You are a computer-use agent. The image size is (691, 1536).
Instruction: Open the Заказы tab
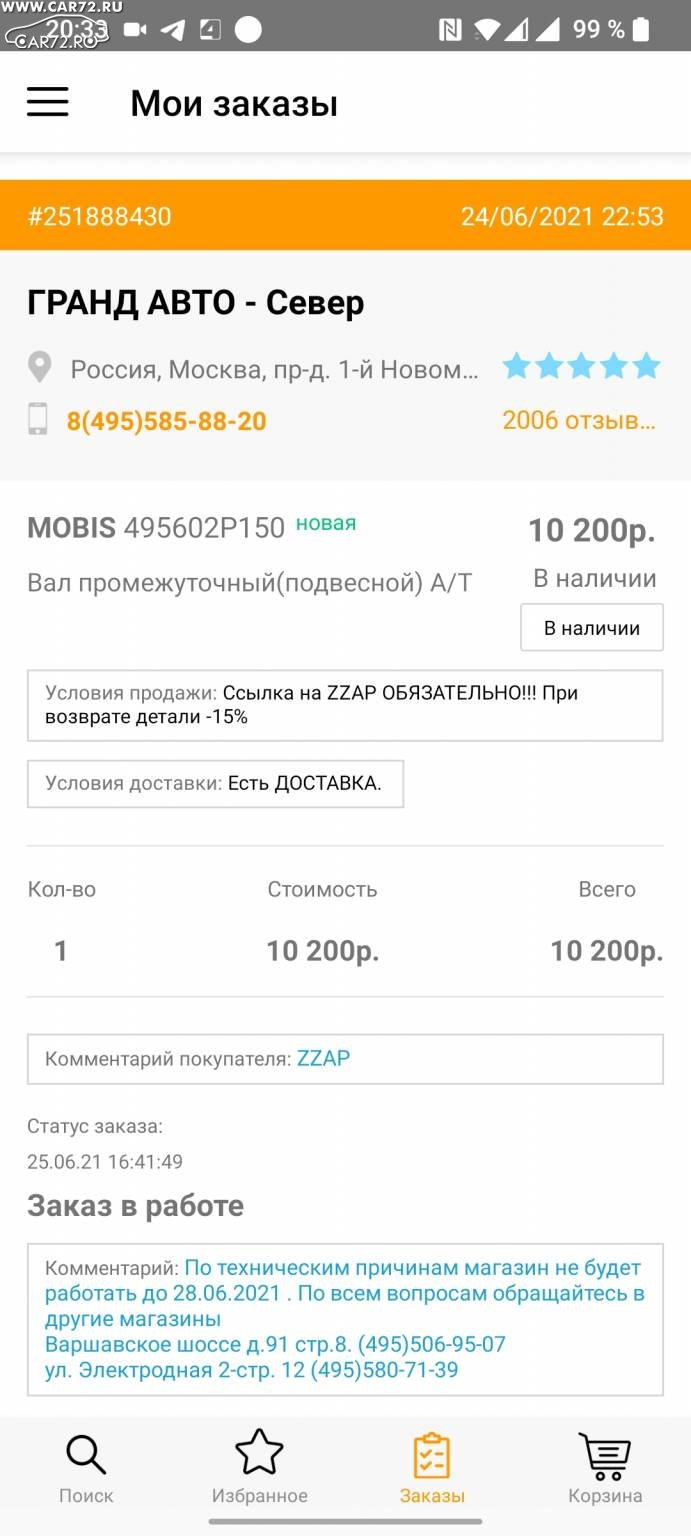point(432,1468)
